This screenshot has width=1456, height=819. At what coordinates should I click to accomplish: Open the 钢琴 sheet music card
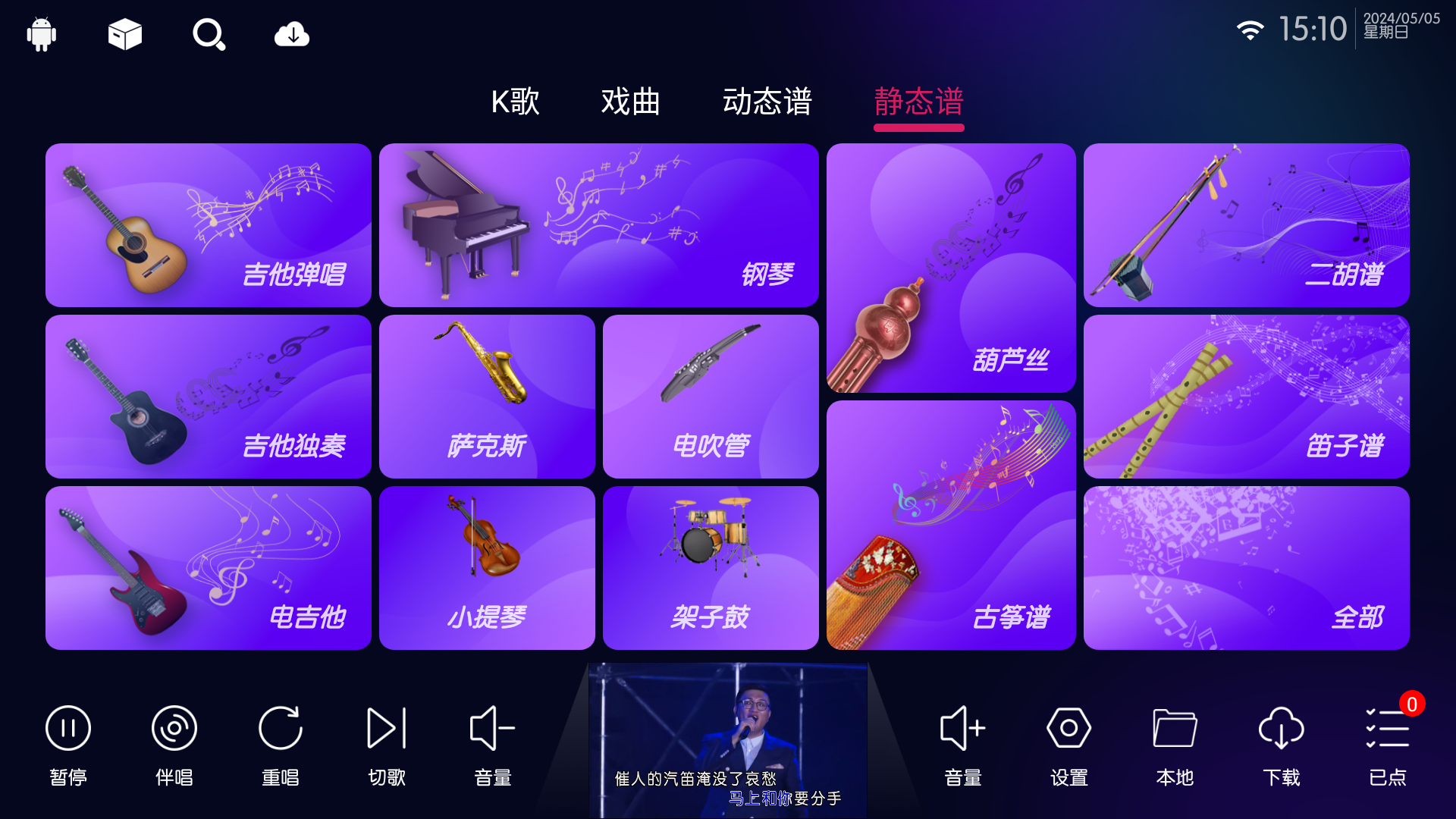pyautogui.click(x=598, y=225)
